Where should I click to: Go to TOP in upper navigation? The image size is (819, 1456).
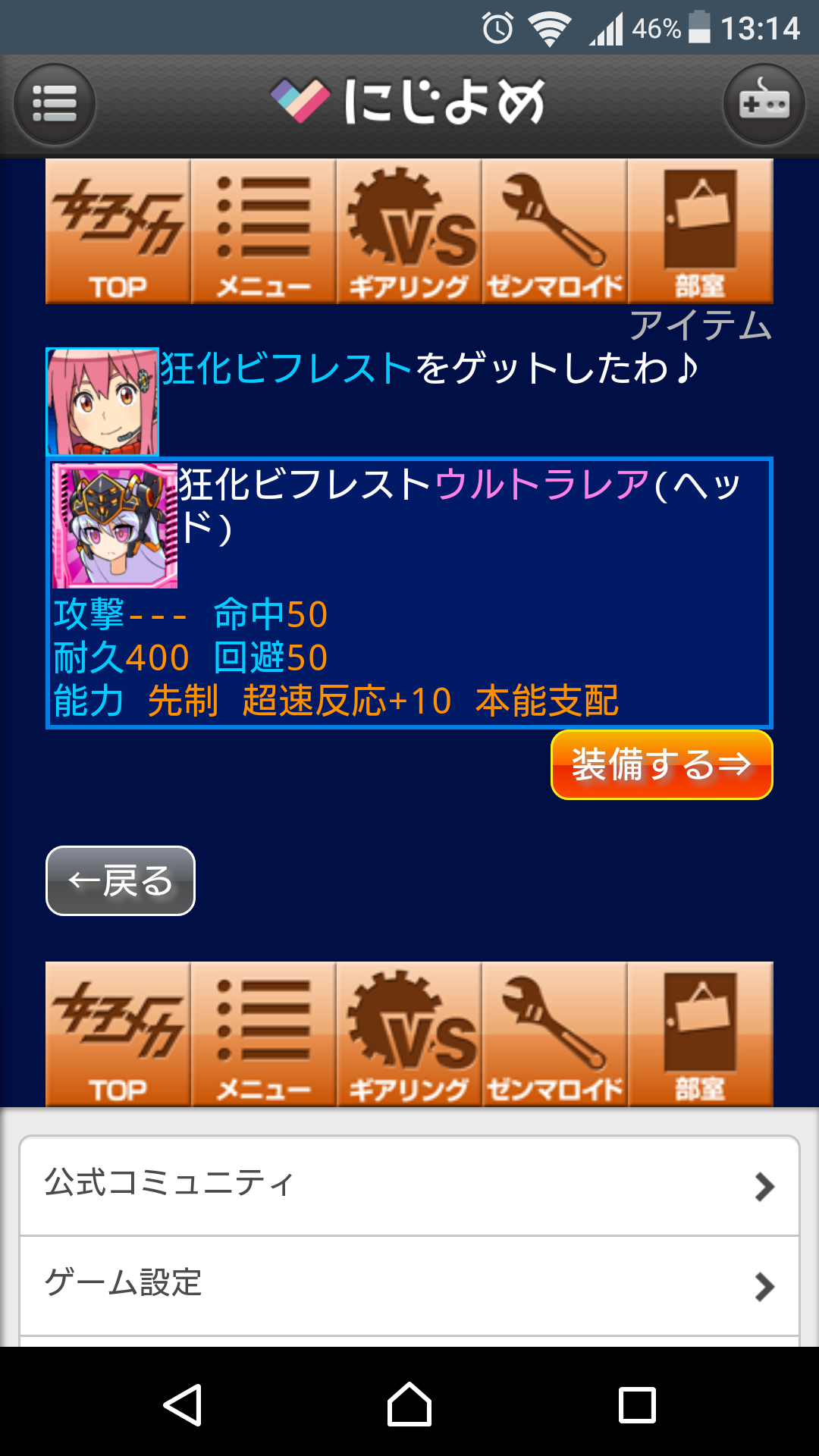[x=118, y=231]
